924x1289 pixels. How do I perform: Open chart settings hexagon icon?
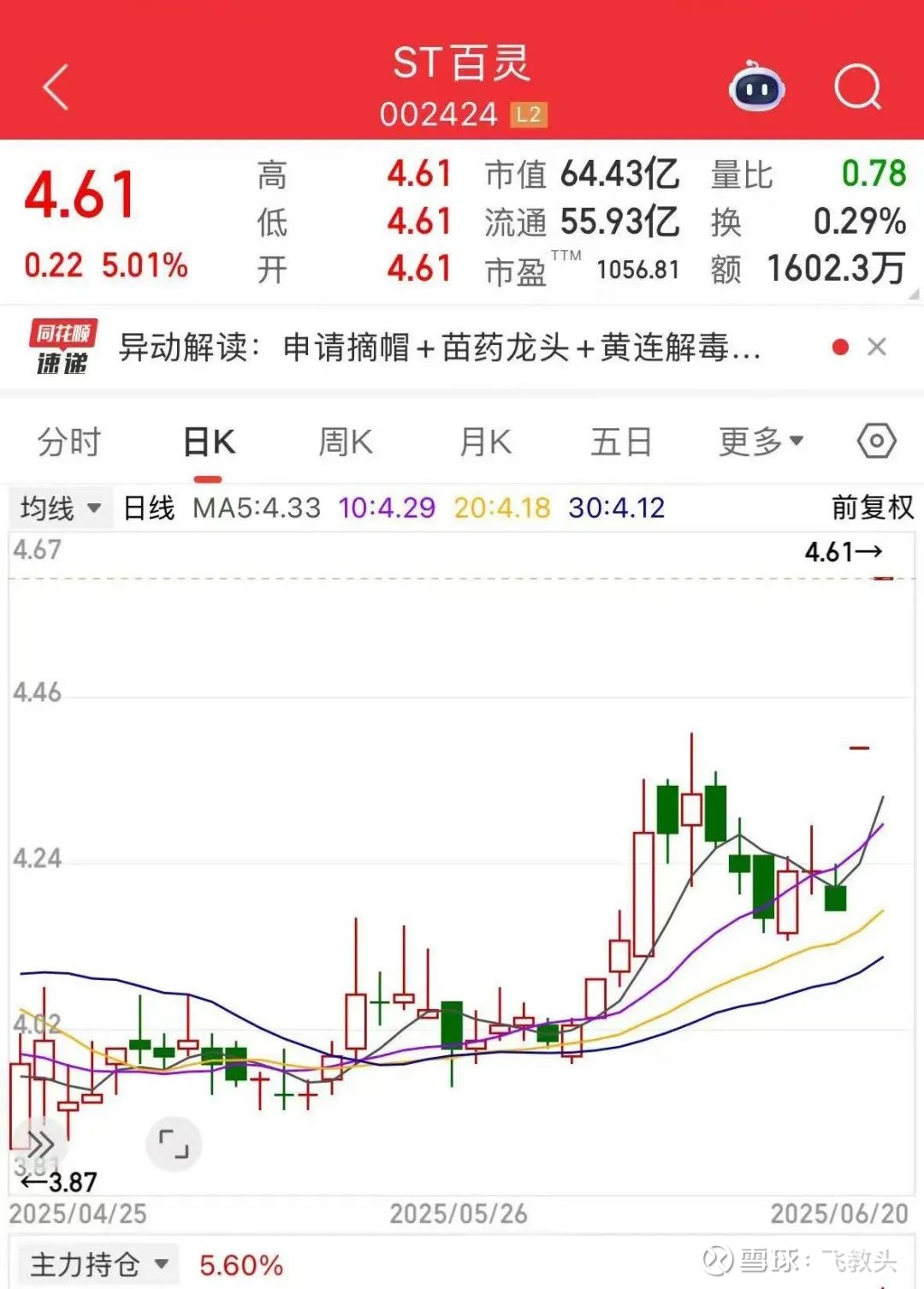[x=876, y=442]
